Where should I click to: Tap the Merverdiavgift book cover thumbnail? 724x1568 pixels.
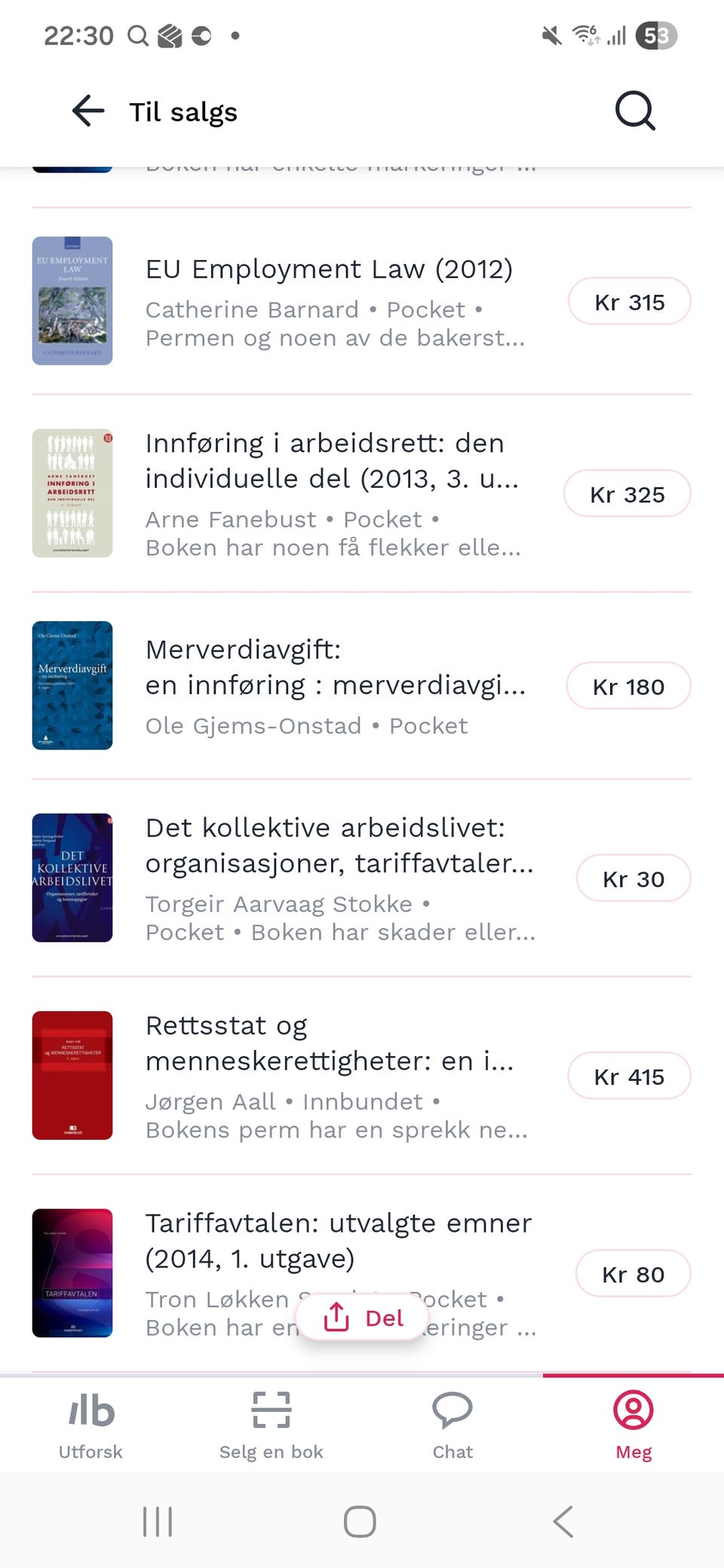[x=72, y=686]
